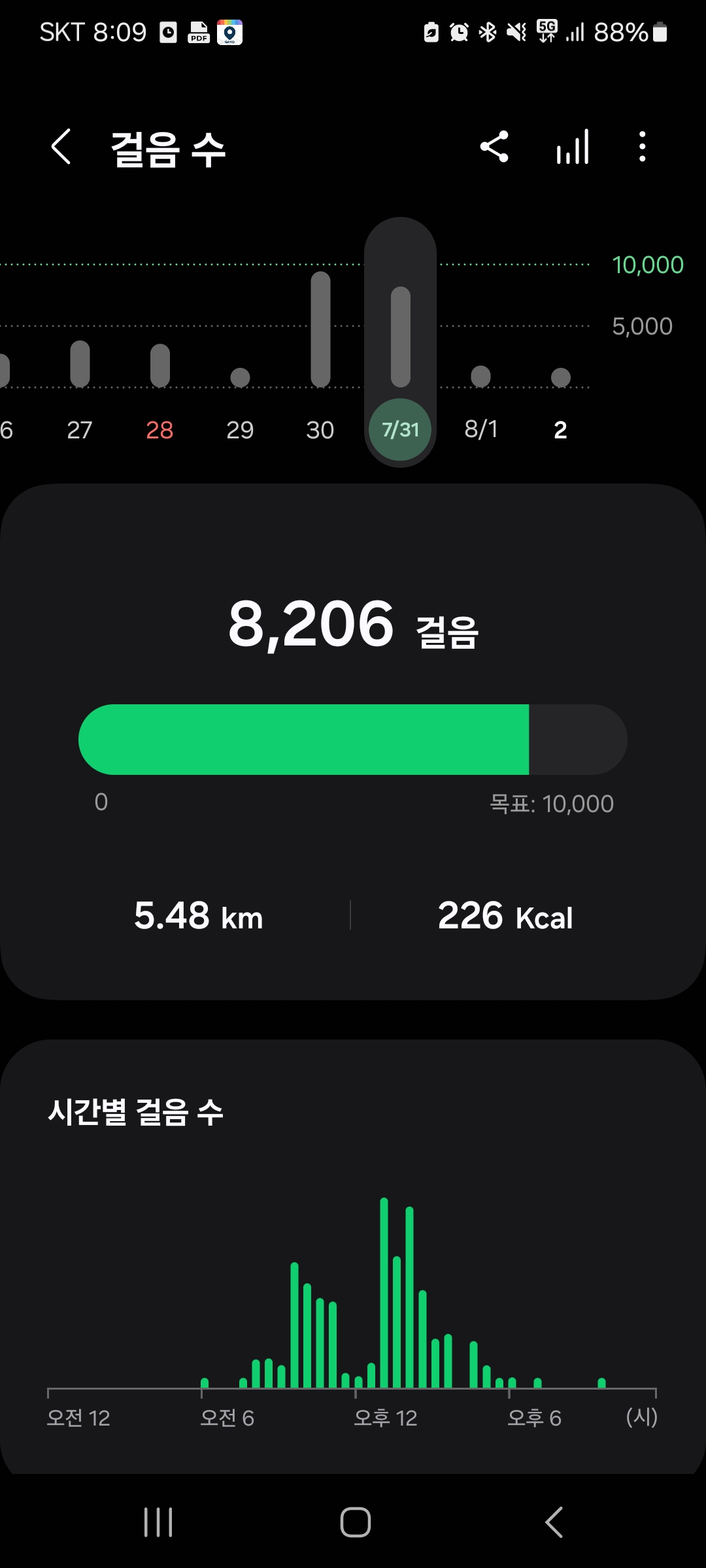Go back from the 걸음 수 screen
Image resolution: width=706 pixels, height=1568 pixels.
click(x=61, y=147)
